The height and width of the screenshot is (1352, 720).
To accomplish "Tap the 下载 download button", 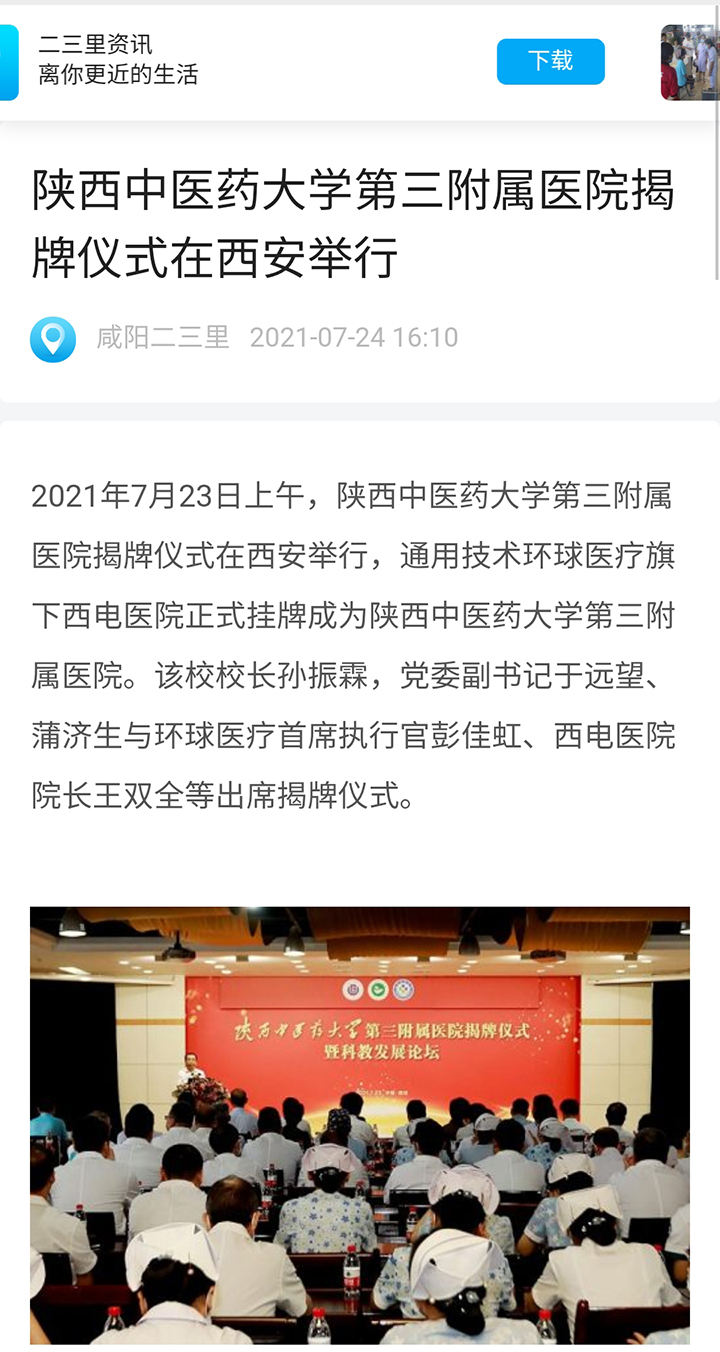I will click(x=550, y=61).
